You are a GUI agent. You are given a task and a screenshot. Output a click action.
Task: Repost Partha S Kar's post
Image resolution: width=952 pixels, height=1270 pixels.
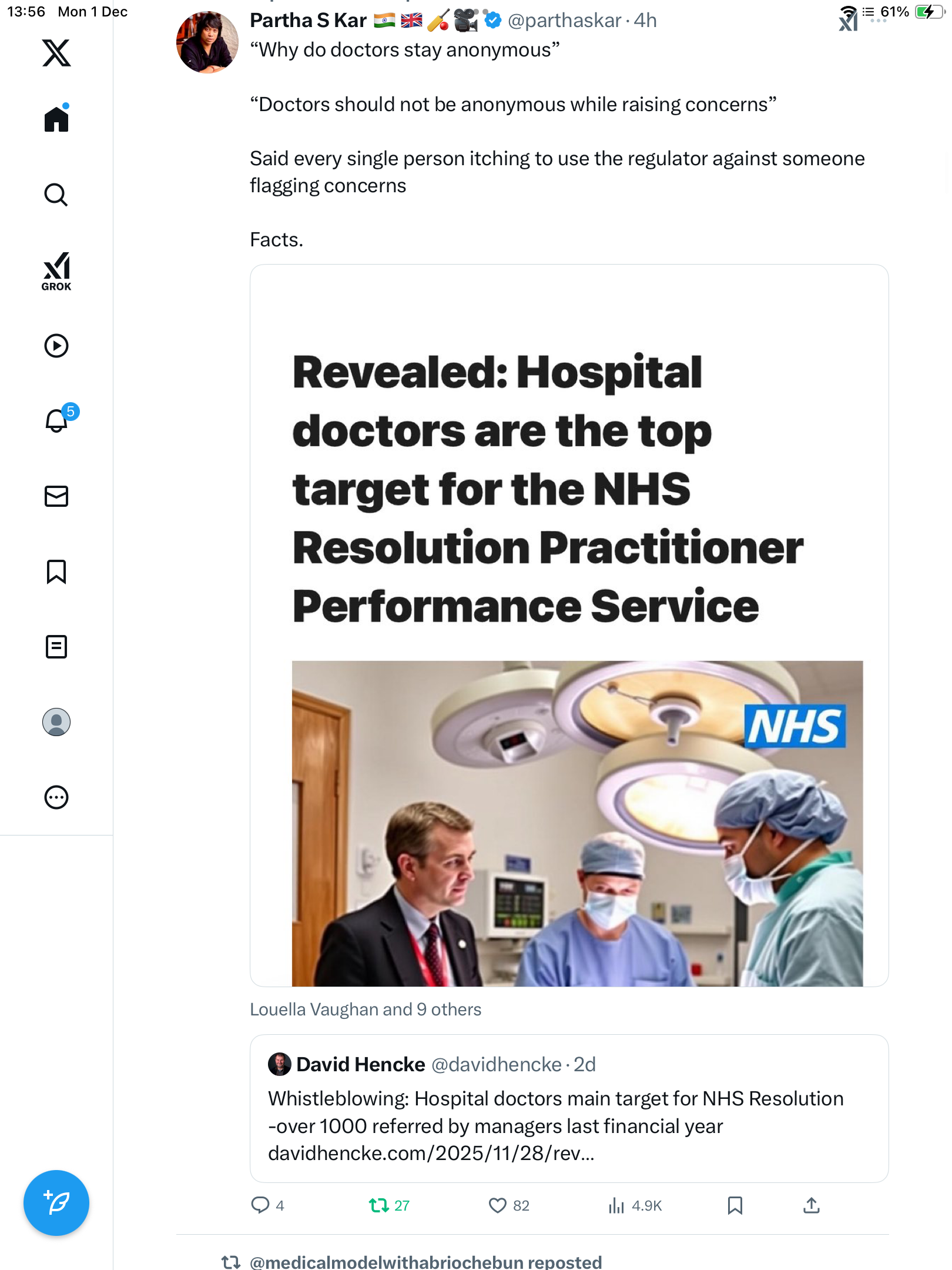(x=379, y=1205)
